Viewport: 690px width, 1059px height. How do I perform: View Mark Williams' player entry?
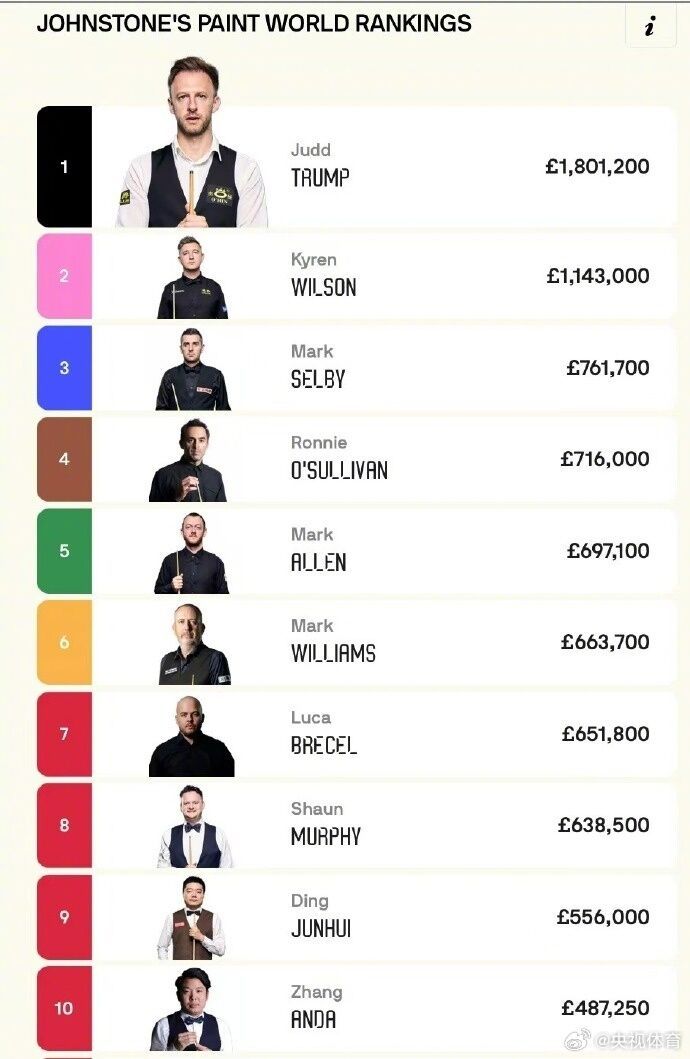click(360, 642)
